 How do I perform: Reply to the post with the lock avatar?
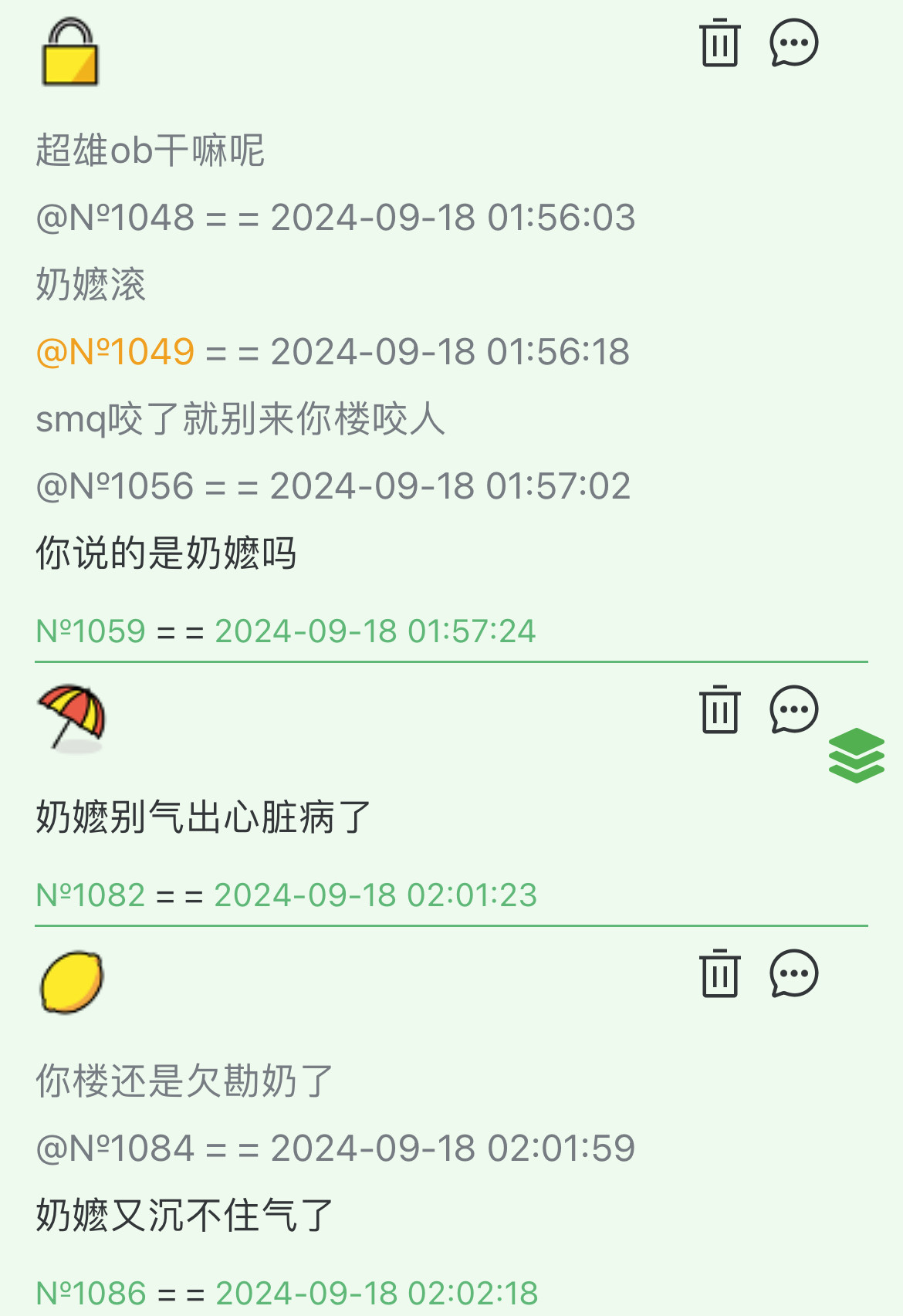pyautogui.click(x=793, y=43)
